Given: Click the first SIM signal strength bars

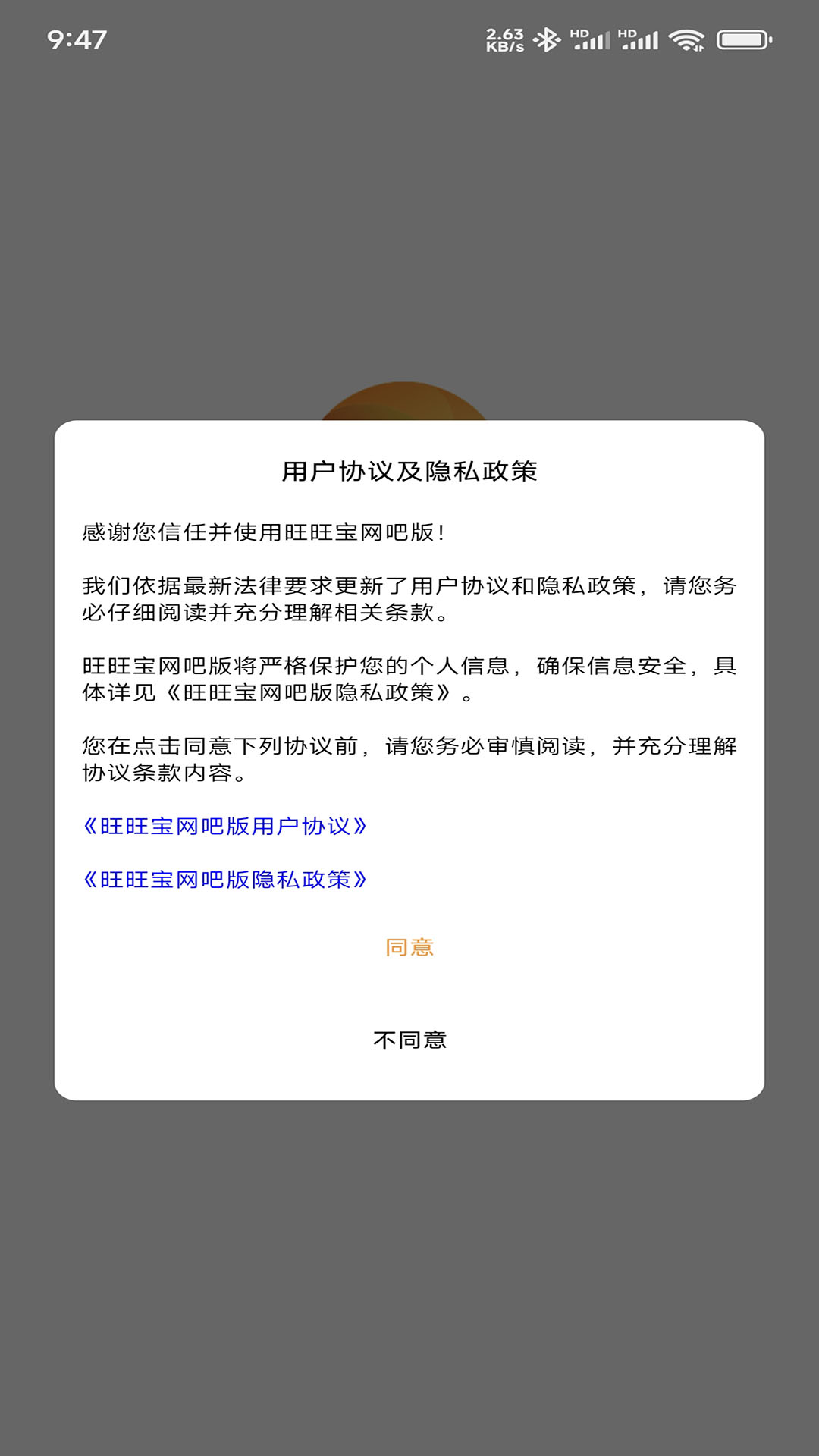Looking at the screenshot, I should click(x=596, y=42).
